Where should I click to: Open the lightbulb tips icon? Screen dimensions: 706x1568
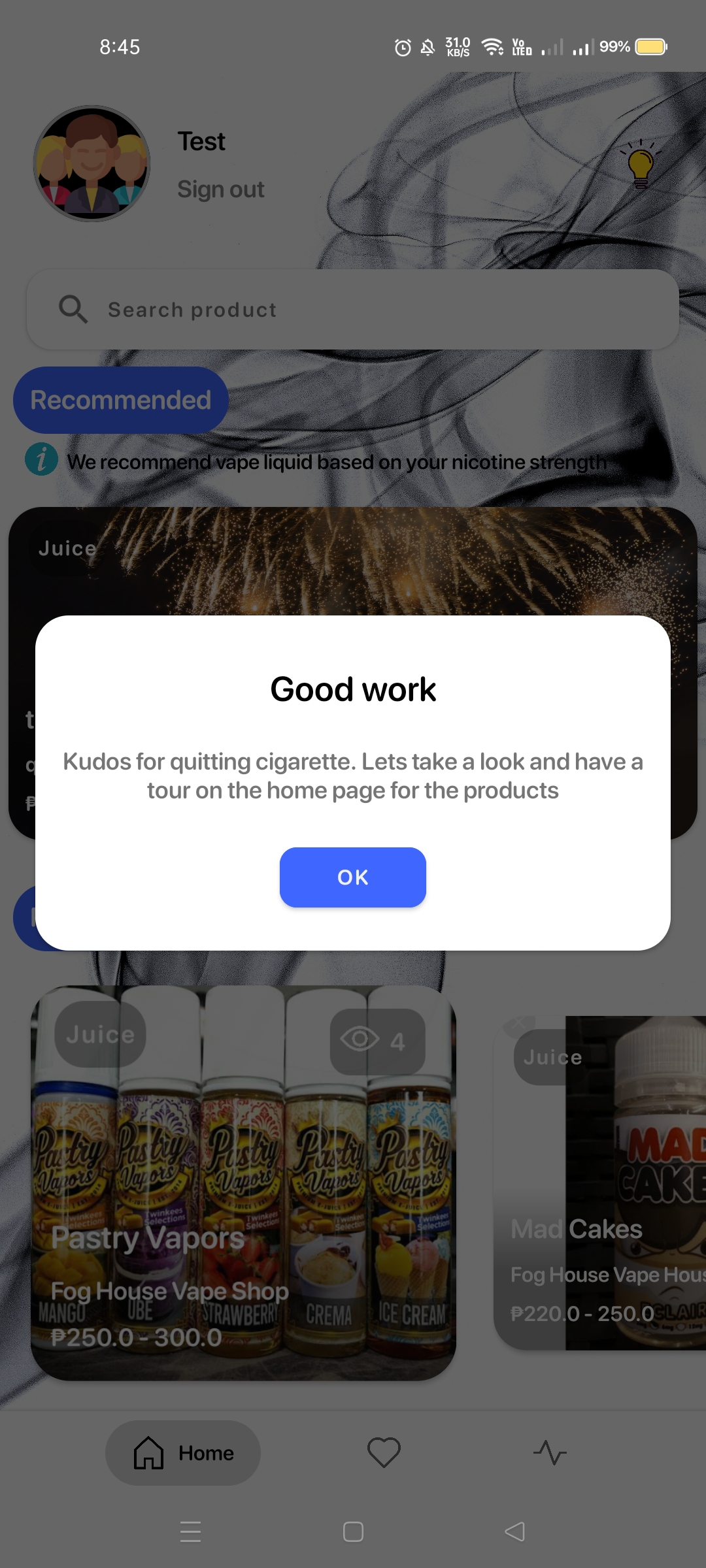(641, 165)
